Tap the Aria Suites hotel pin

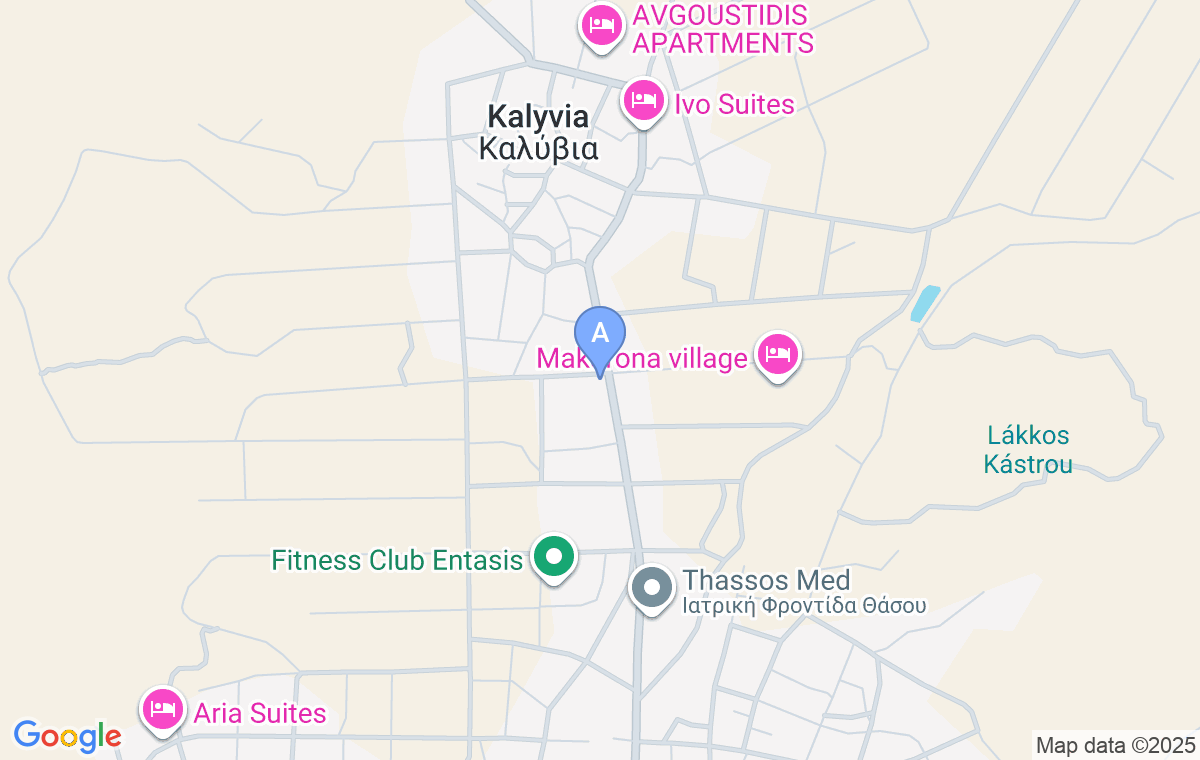163,710
